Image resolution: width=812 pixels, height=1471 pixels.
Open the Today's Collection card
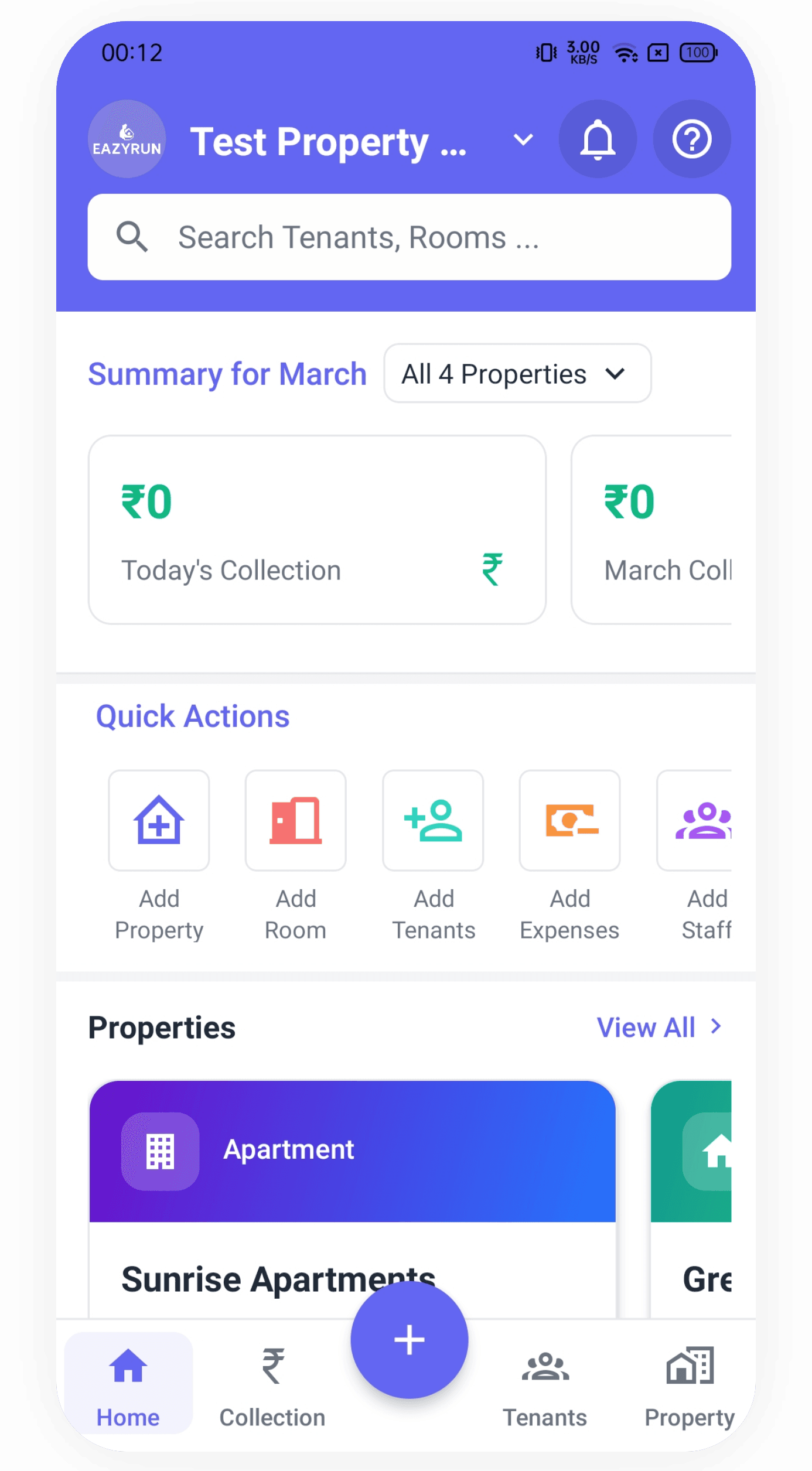317,530
